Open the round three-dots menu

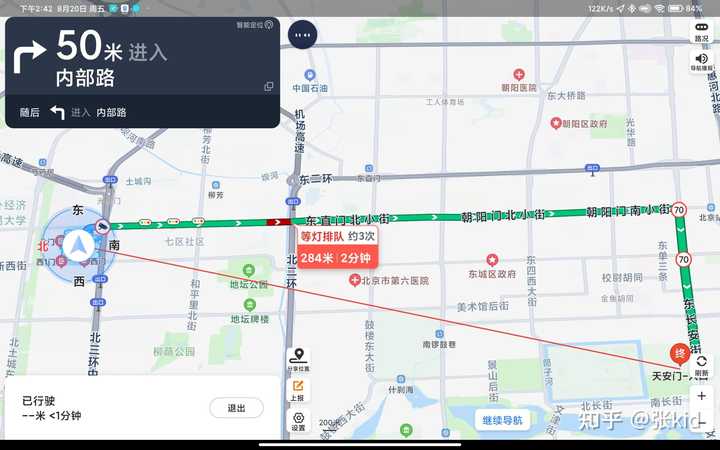(x=303, y=34)
